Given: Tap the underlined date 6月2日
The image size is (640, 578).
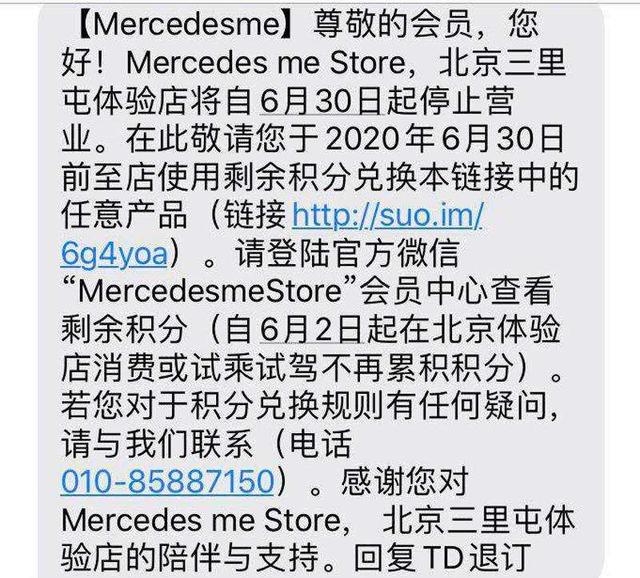Looking at the screenshot, I should tap(311, 329).
